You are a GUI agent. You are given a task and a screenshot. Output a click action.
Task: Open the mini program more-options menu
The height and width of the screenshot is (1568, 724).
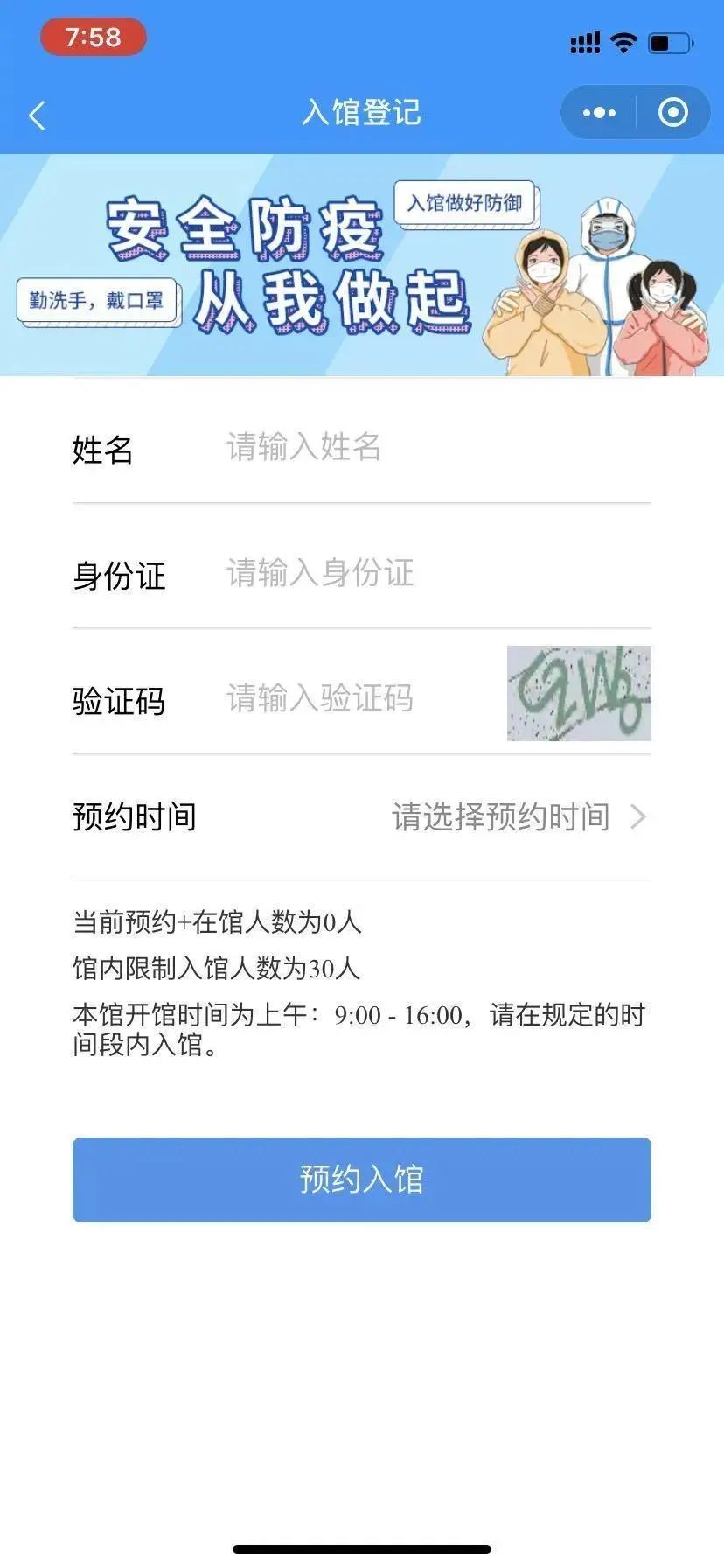pyautogui.click(x=599, y=113)
